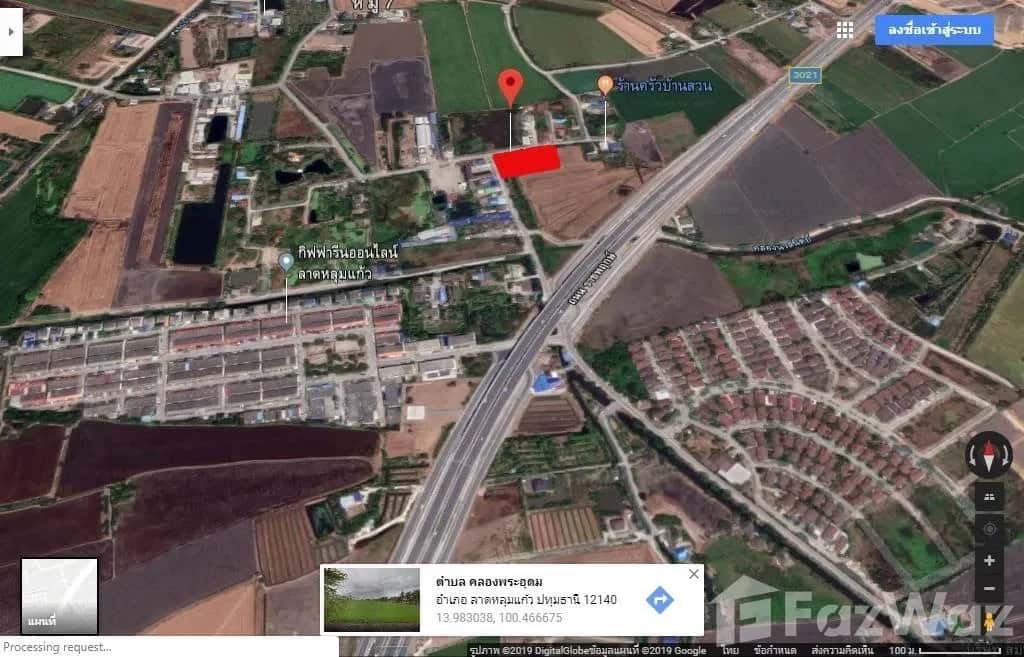Close the location info card
The width and height of the screenshot is (1024, 657).
pyautogui.click(x=694, y=574)
